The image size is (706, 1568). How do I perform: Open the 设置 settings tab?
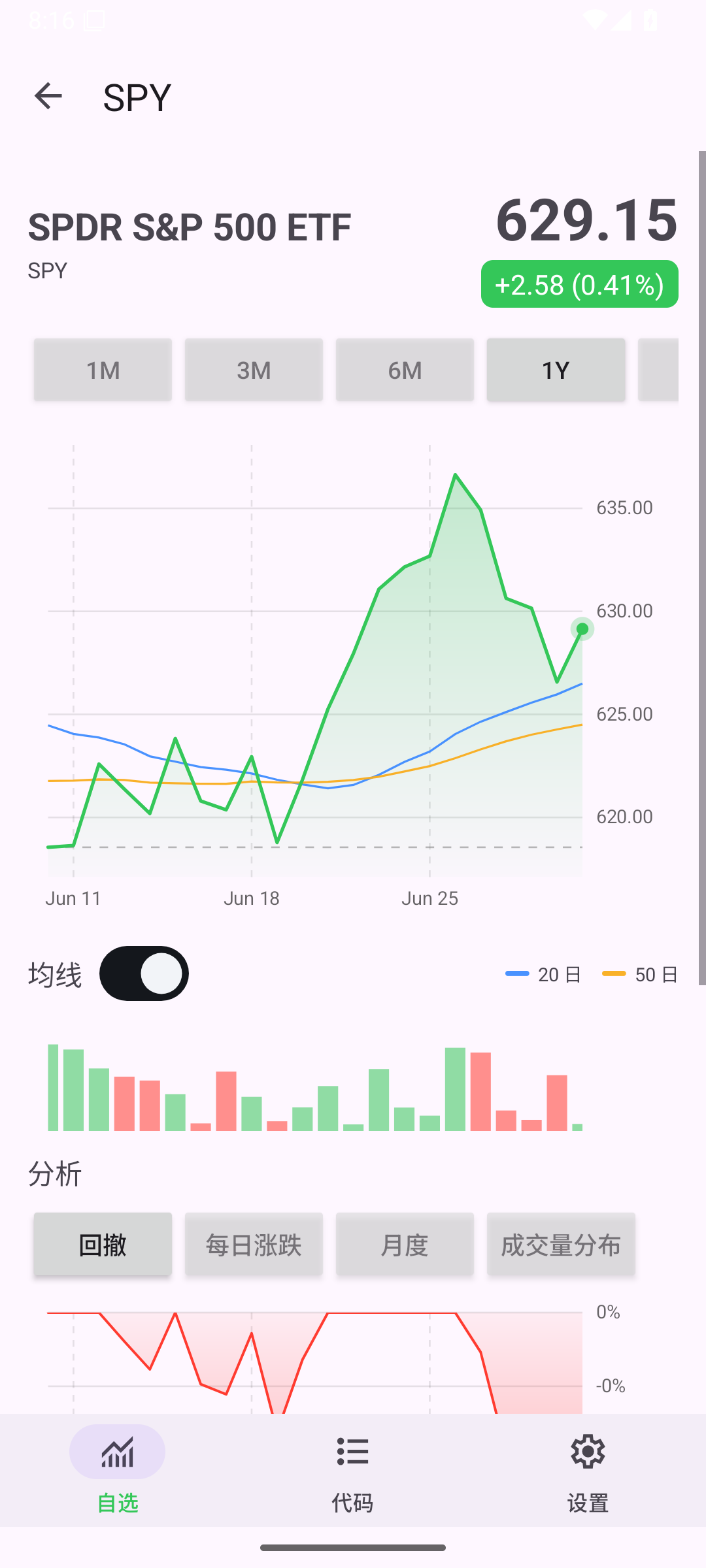click(588, 1470)
